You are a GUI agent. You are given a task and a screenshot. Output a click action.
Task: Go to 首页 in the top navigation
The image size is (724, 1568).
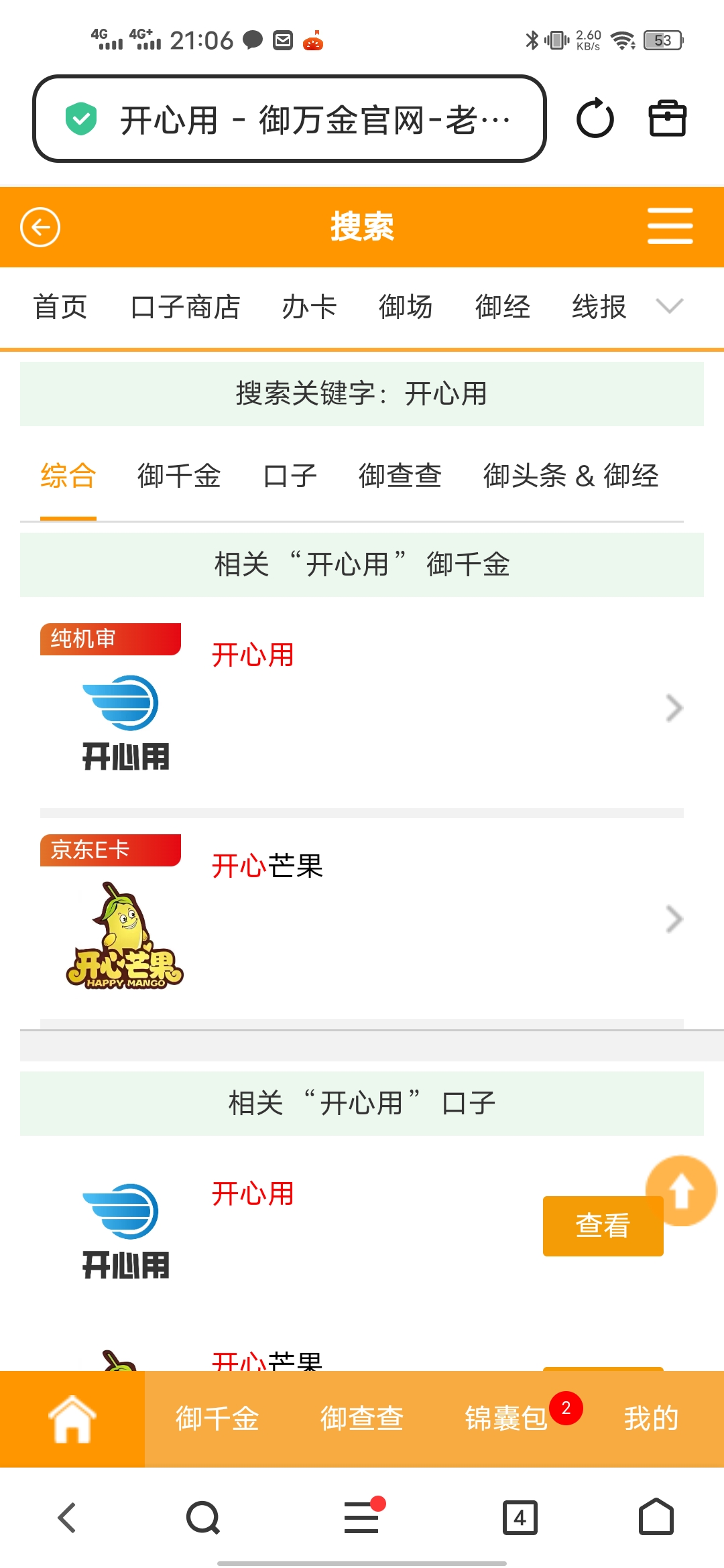[x=60, y=308]
